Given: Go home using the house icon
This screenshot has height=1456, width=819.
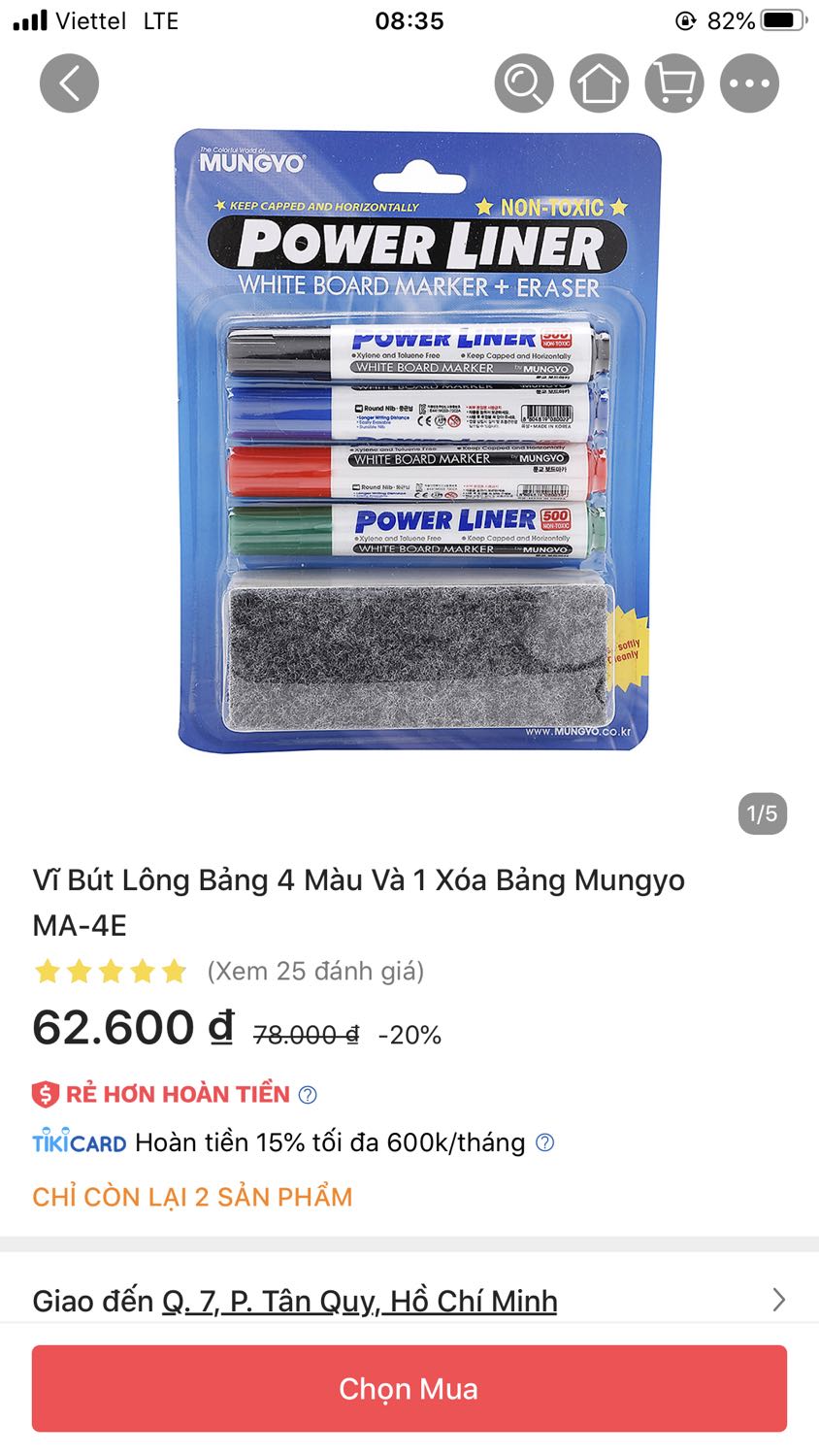Looking at the screenshot, I should (x=599, y=83).
